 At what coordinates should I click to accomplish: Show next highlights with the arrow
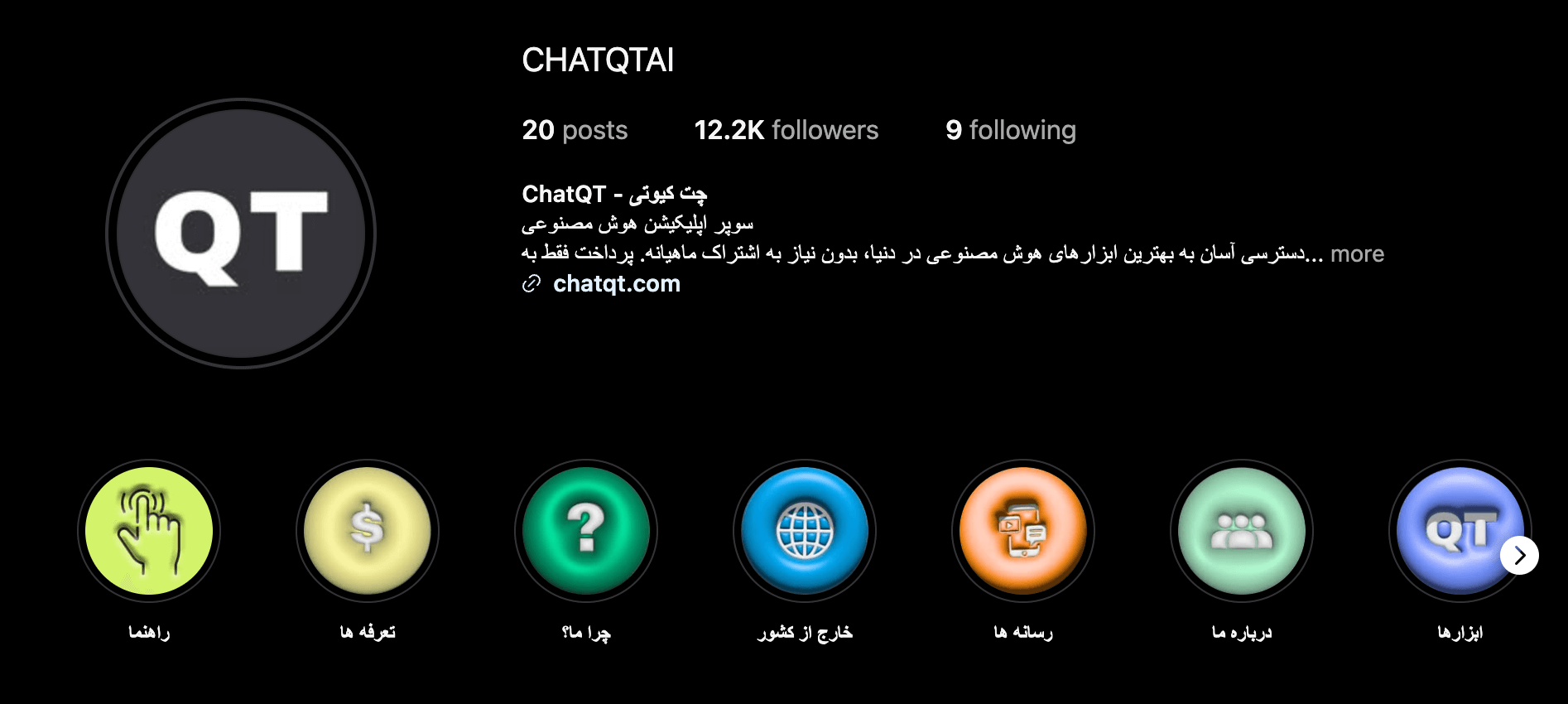coord(1519,556)
